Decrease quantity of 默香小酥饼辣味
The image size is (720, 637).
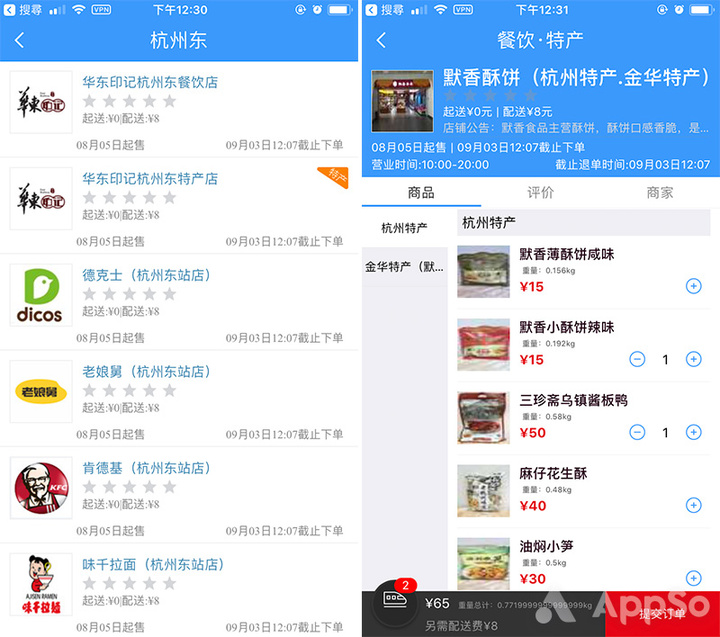[637, 359]
